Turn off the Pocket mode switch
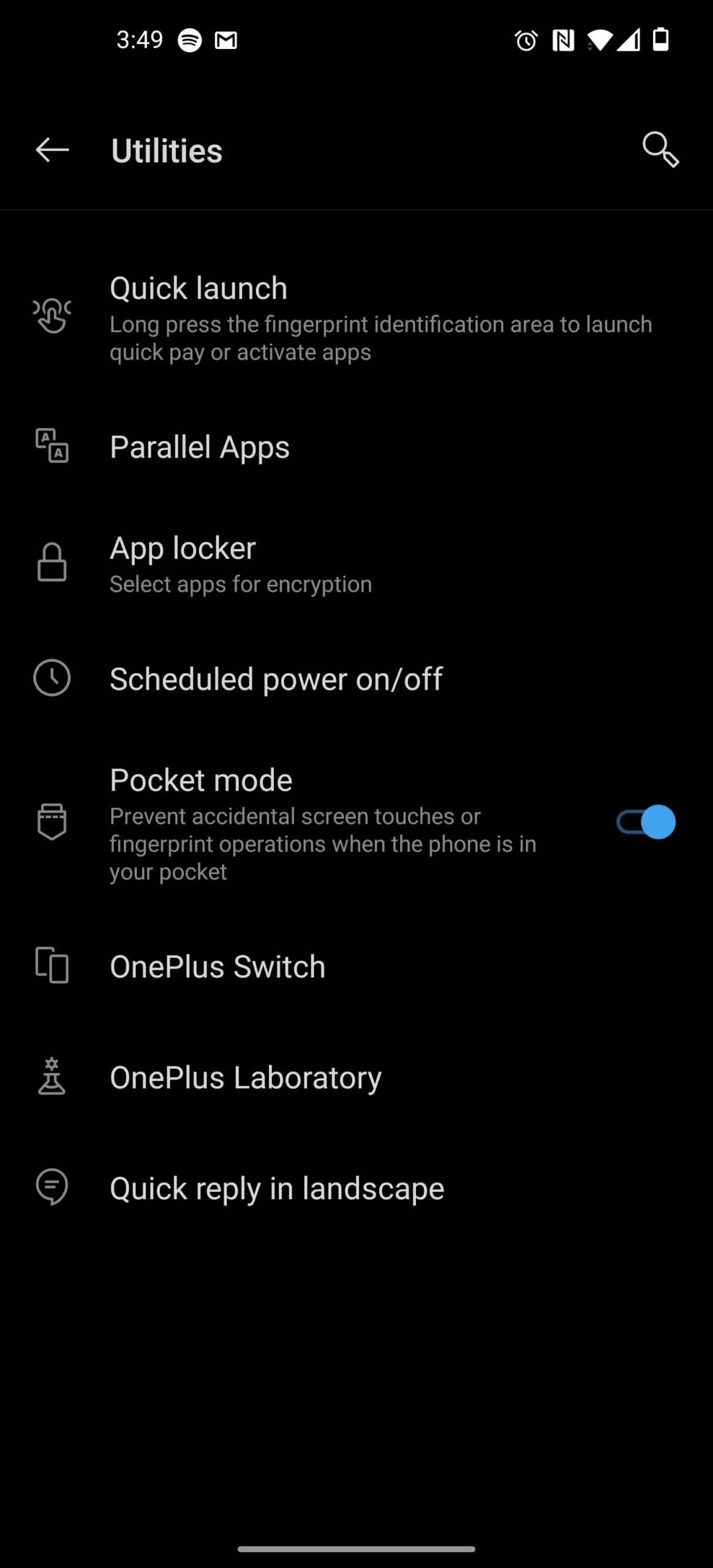 click(646, 822)
